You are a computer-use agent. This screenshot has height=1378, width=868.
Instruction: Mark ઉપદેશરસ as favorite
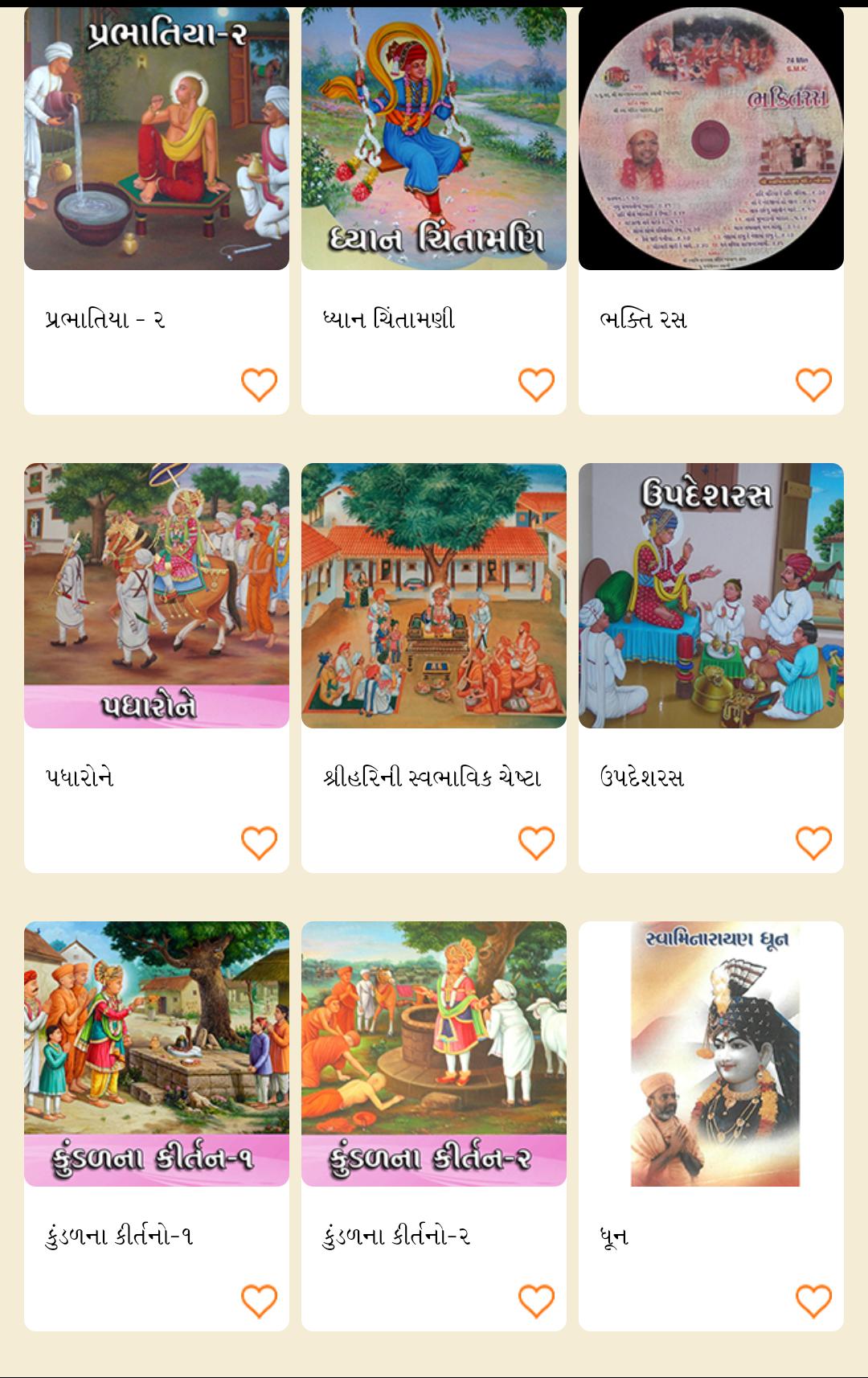point(813,843)
